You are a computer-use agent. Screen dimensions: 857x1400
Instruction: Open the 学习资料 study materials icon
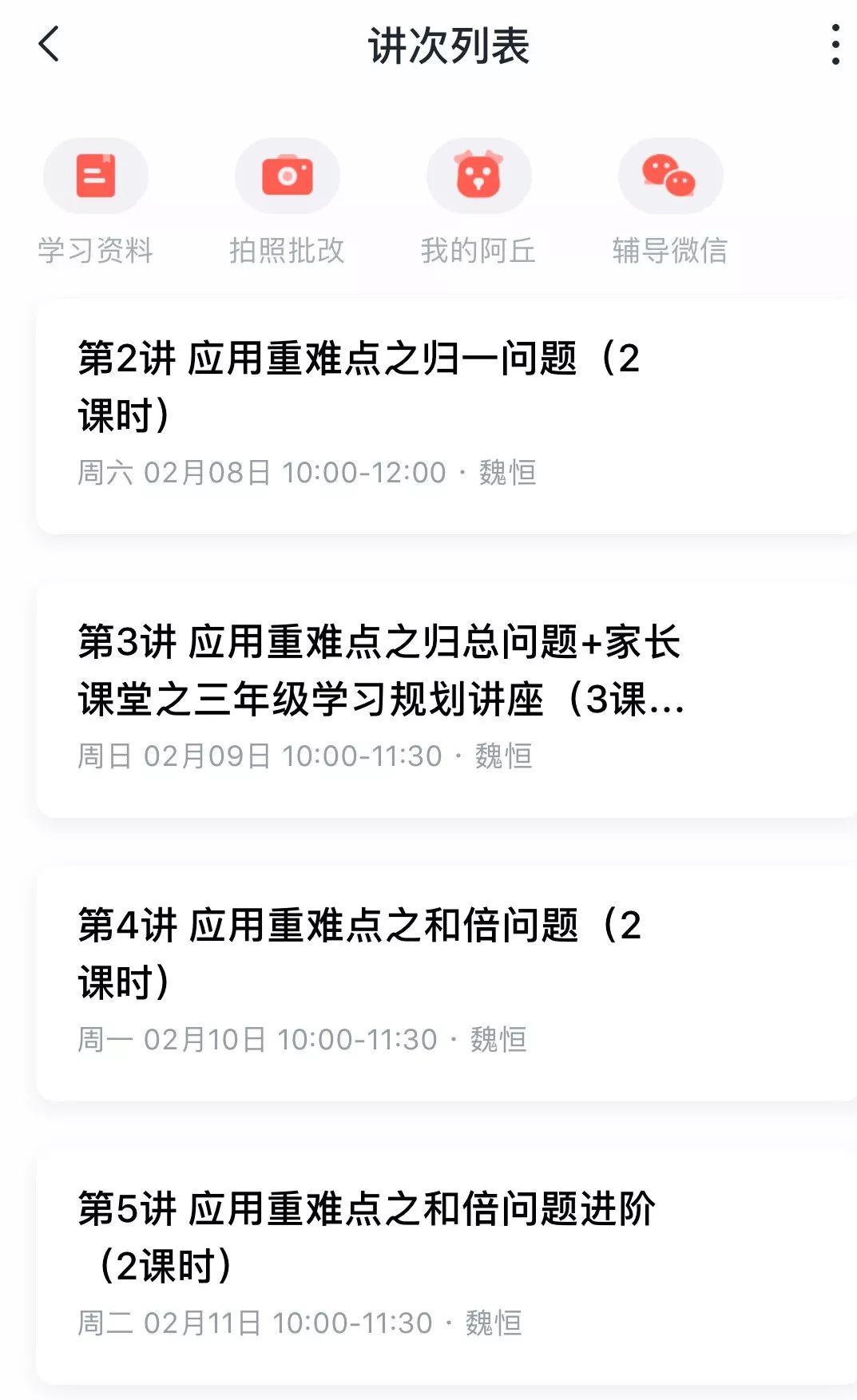[95, 174]
